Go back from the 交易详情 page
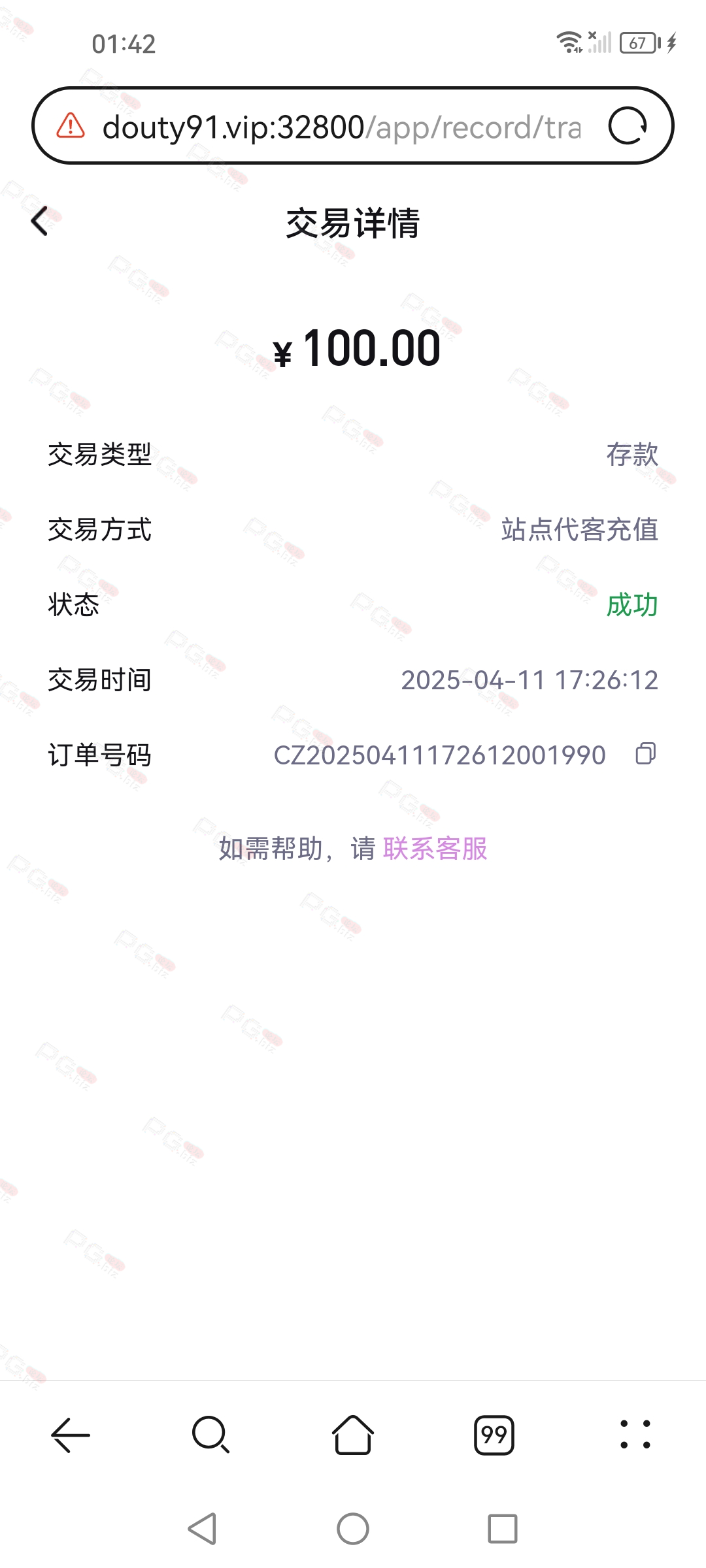The width and height of the screenshot is (706, 1568). click(x=40, y=221)
